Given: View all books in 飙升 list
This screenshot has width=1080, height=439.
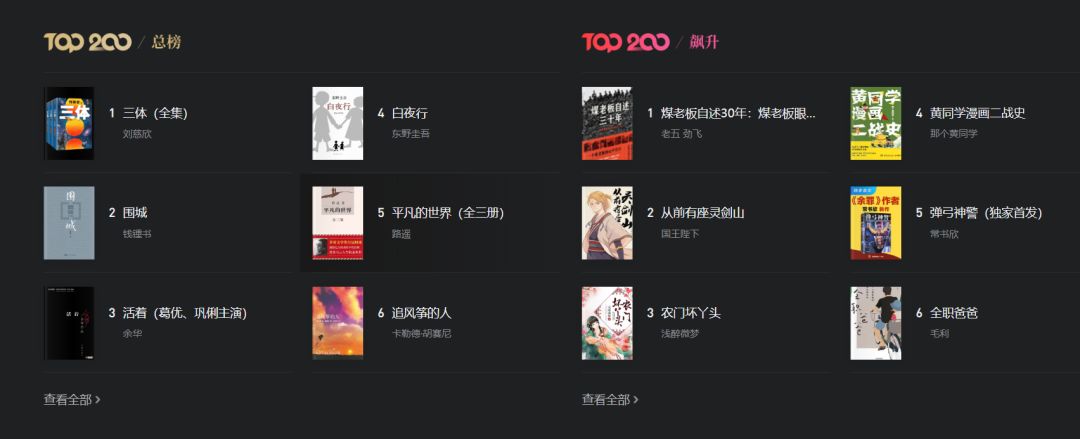Looking at the screenshot, I should [x=610, y=399].
